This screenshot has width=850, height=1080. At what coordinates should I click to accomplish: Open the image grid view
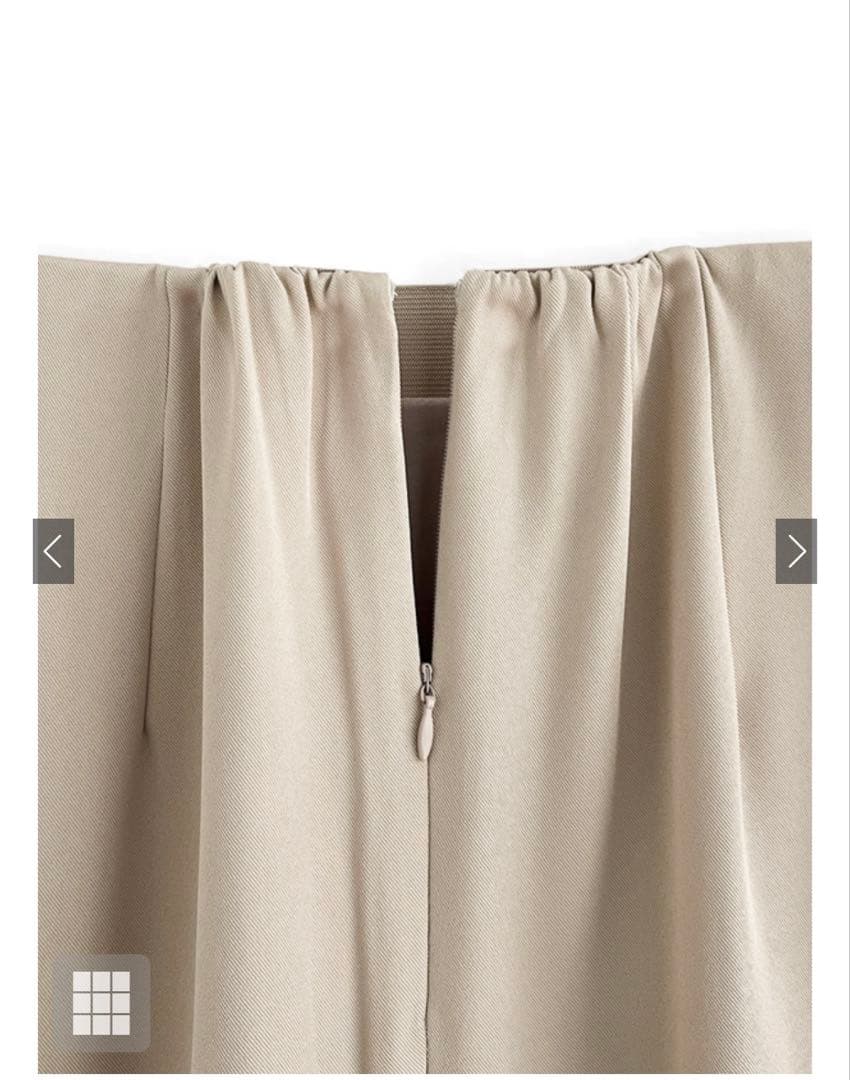click(x=101, y=1003)
